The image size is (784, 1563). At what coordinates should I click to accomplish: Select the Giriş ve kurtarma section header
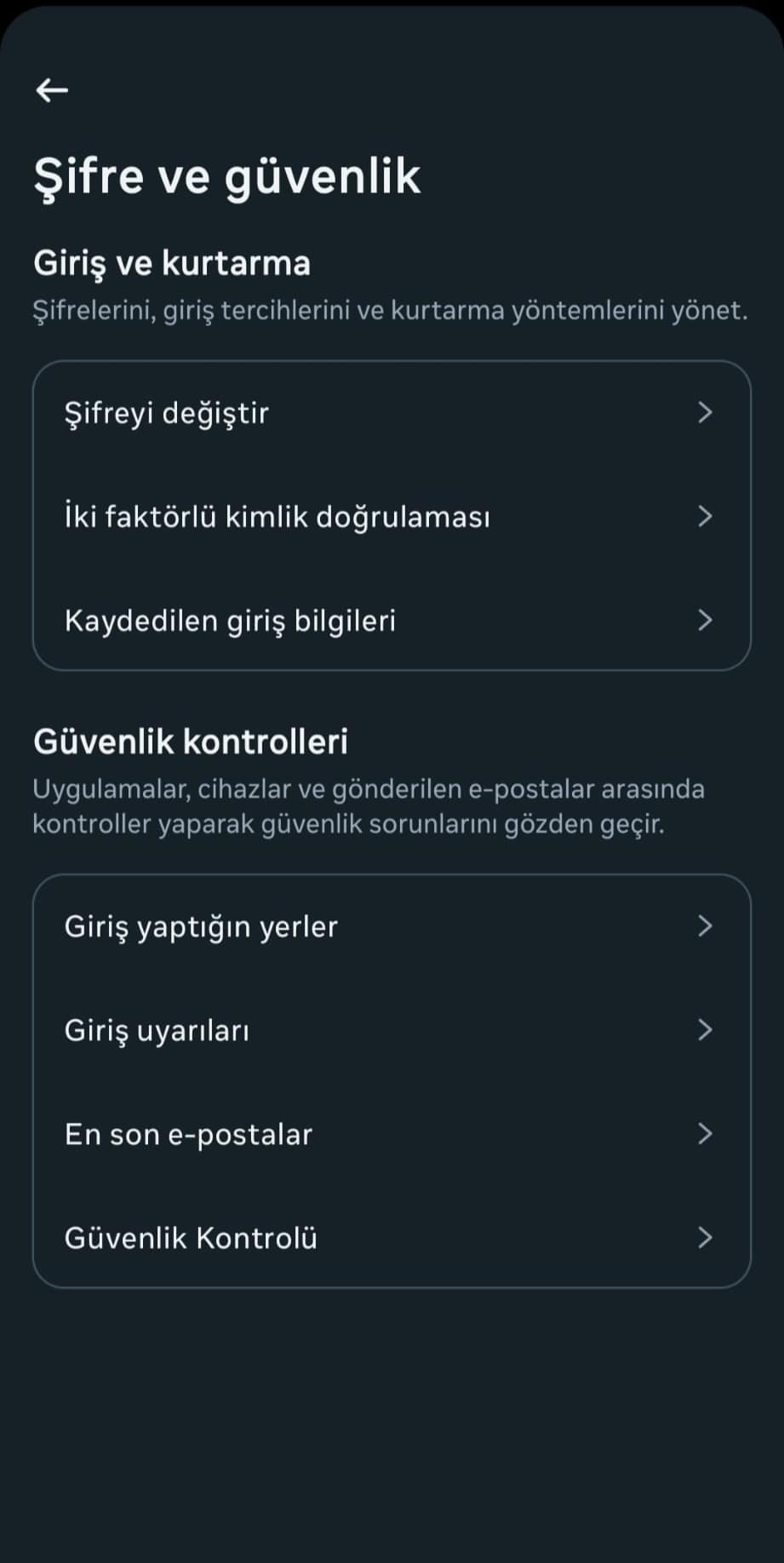pos(173,263)
